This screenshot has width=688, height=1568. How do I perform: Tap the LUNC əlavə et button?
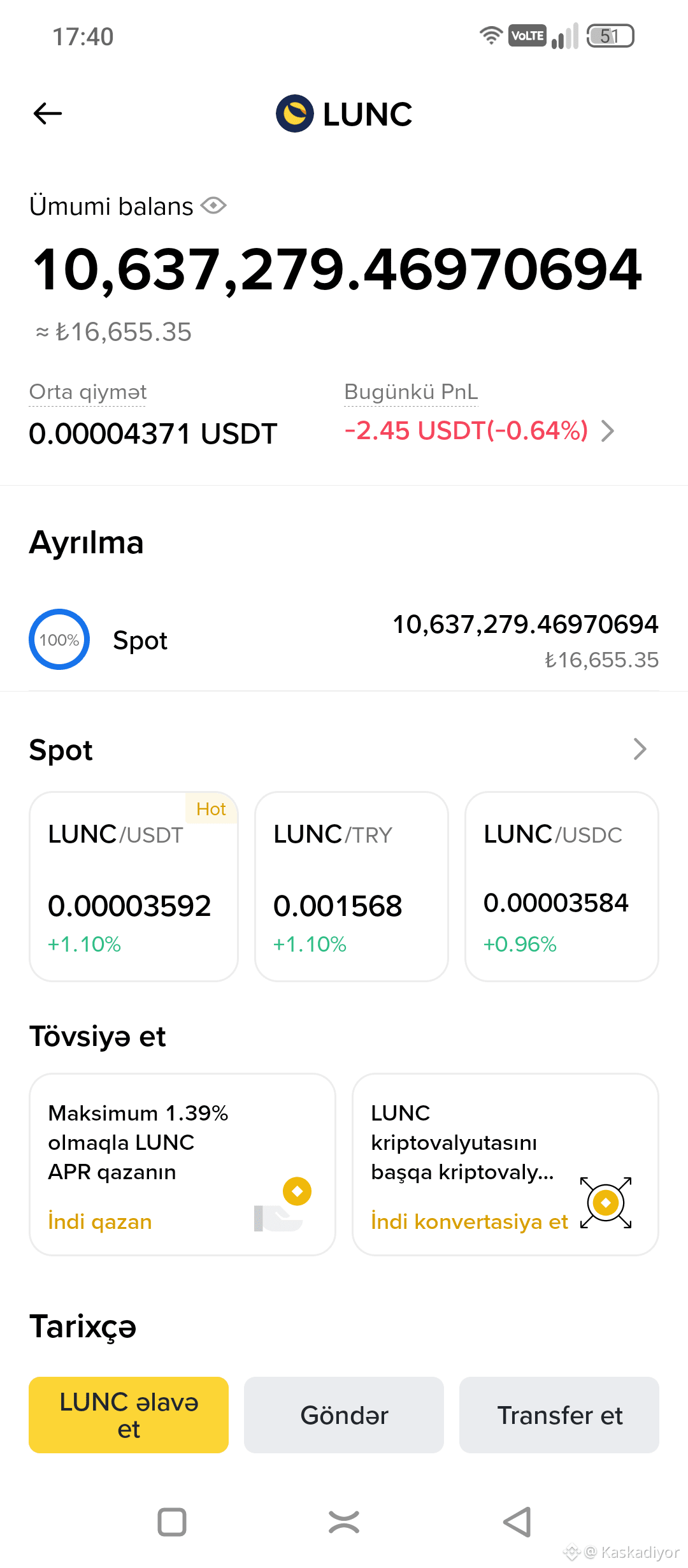point(129,1415)
